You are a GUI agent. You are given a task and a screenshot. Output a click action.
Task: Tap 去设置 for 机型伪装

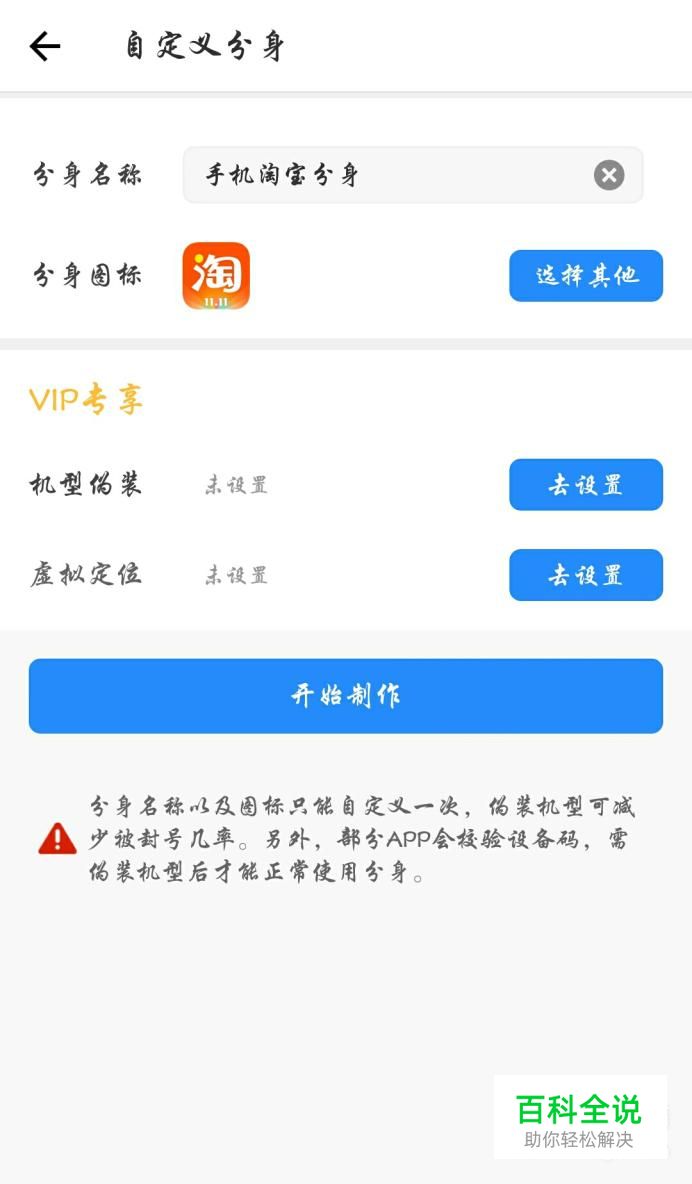(586, 485)
